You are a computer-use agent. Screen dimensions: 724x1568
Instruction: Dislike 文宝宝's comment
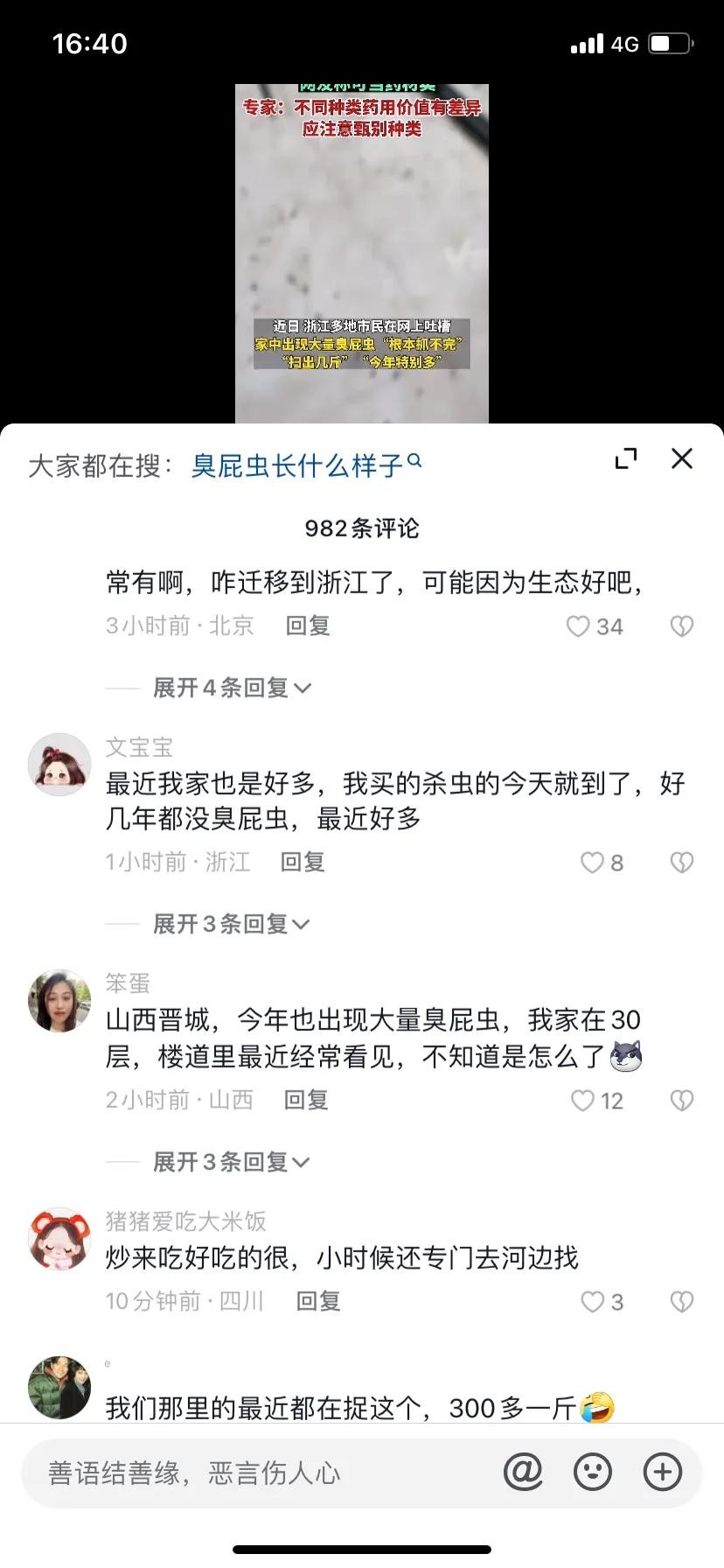[681, 864]
